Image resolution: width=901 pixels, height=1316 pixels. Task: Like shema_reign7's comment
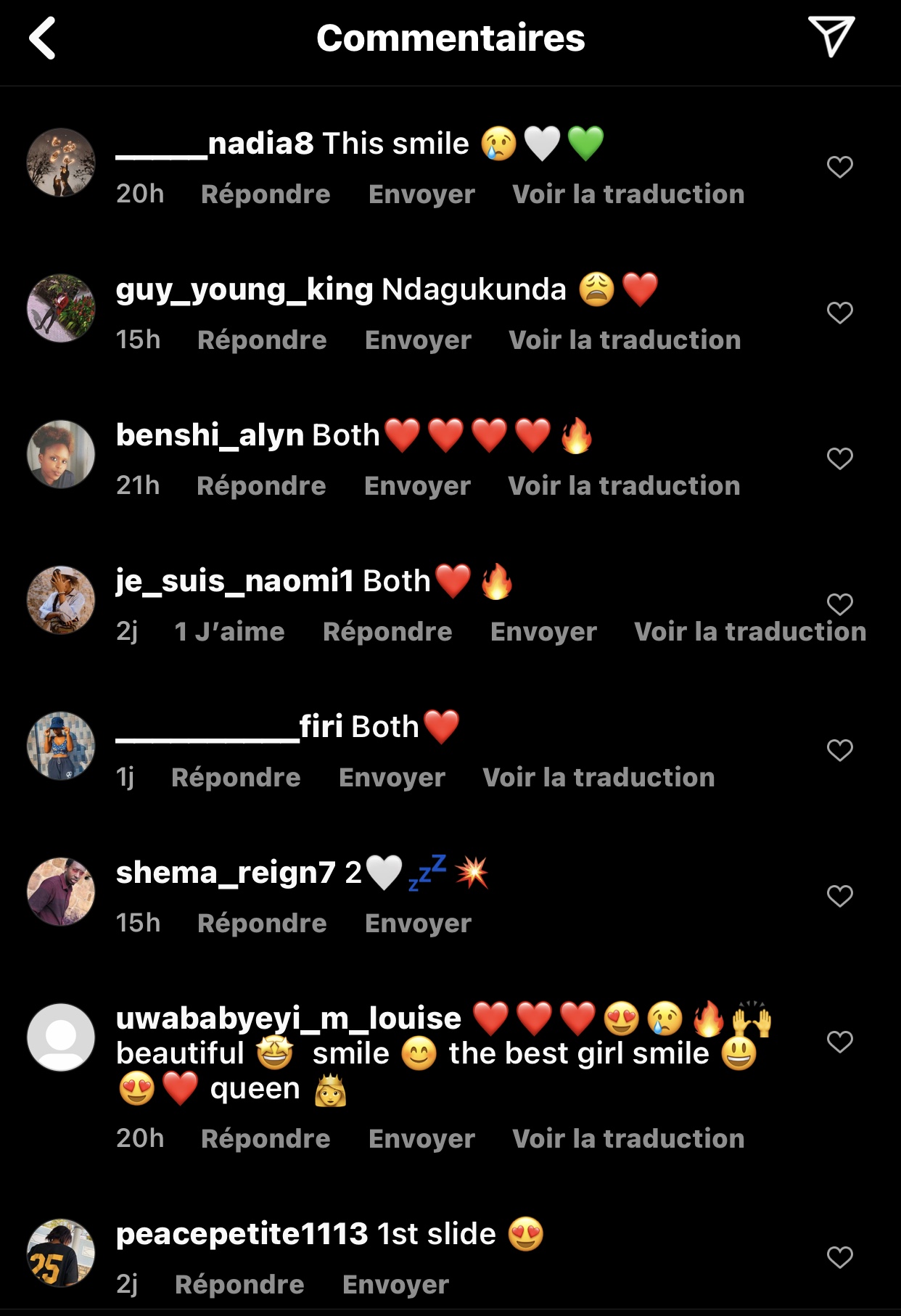pos(839,896)
